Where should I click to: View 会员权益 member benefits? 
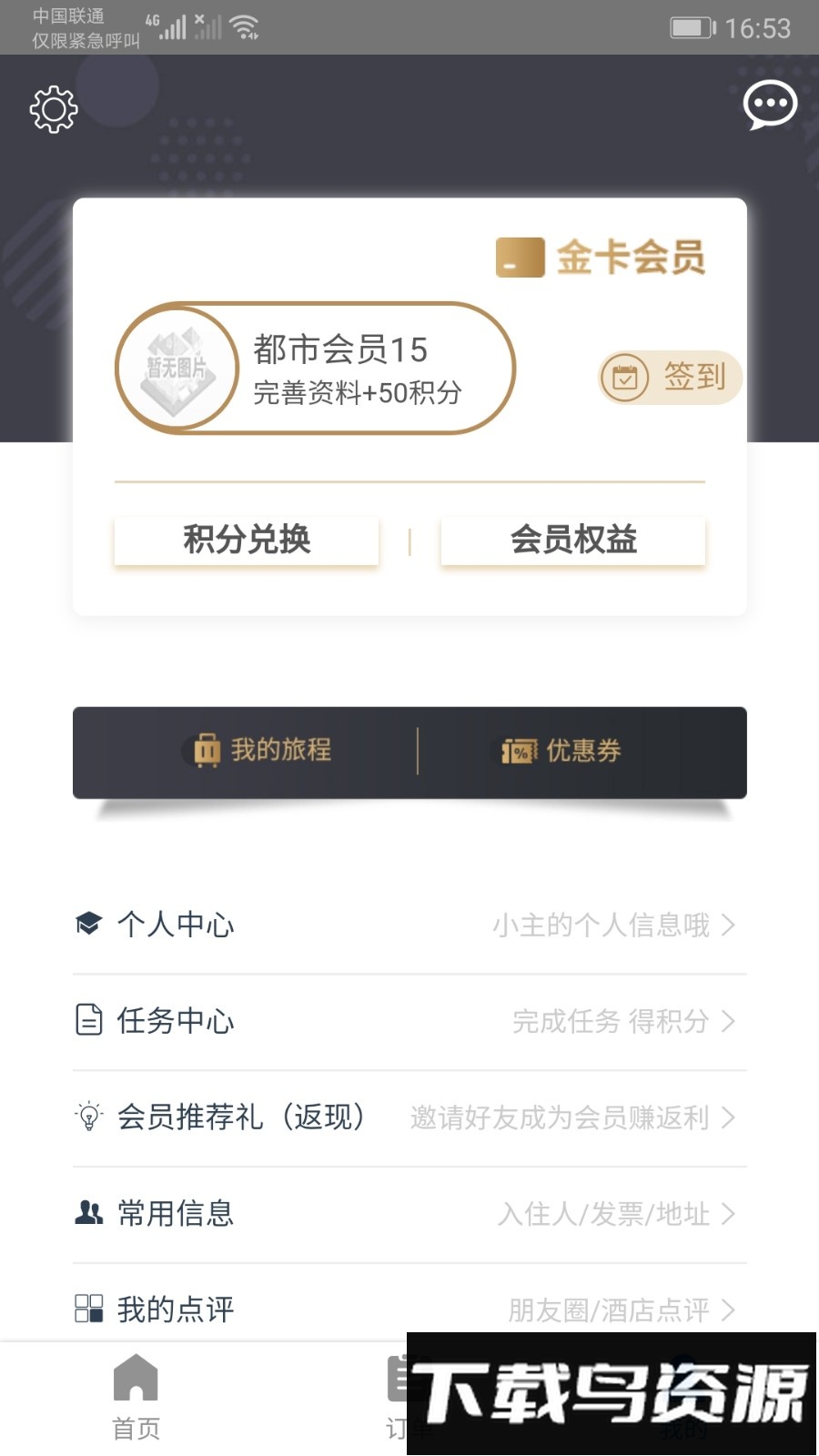(x=573, y=540)
